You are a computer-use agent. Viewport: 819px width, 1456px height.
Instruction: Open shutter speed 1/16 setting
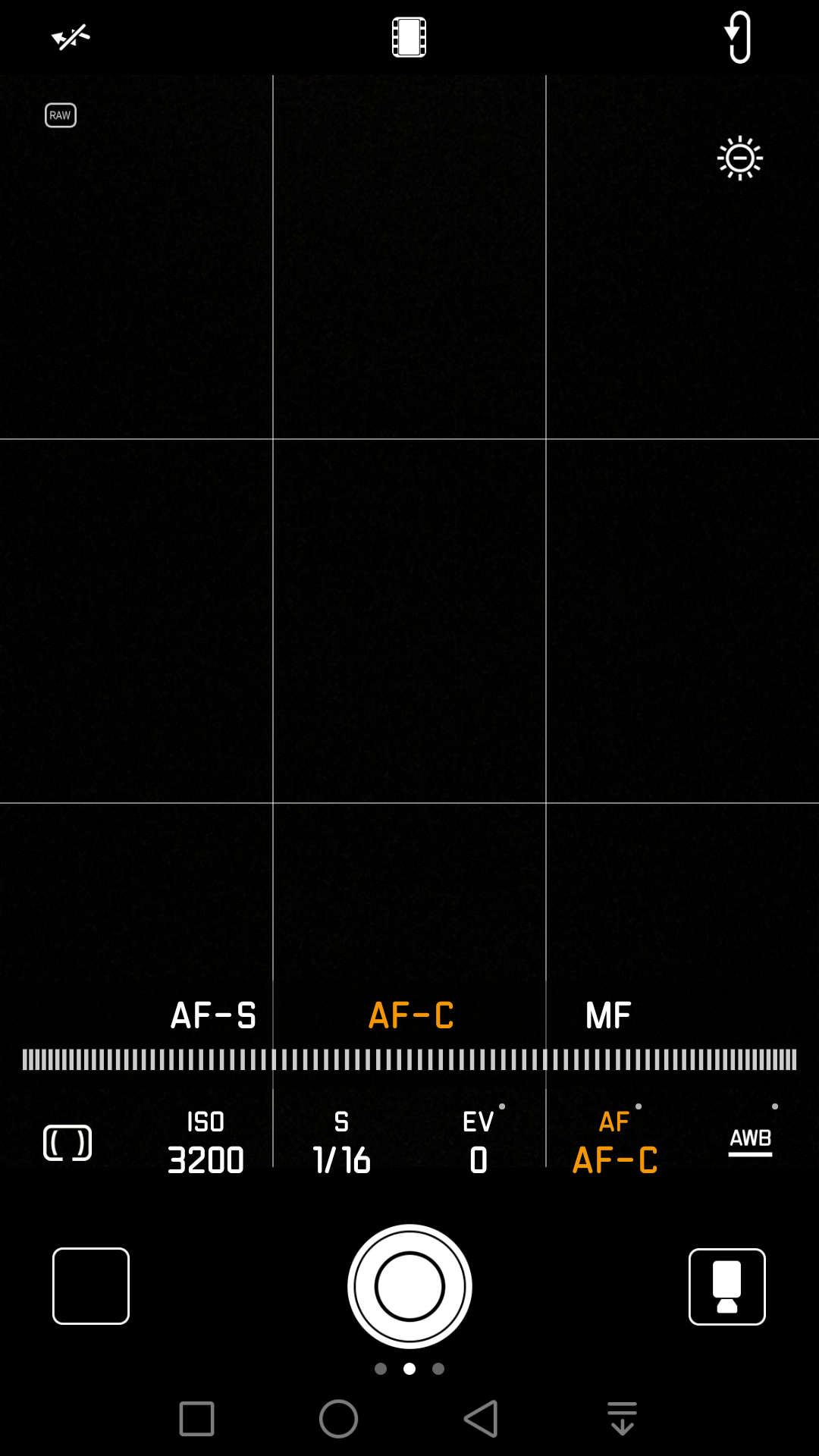[x=342, y=1143]
